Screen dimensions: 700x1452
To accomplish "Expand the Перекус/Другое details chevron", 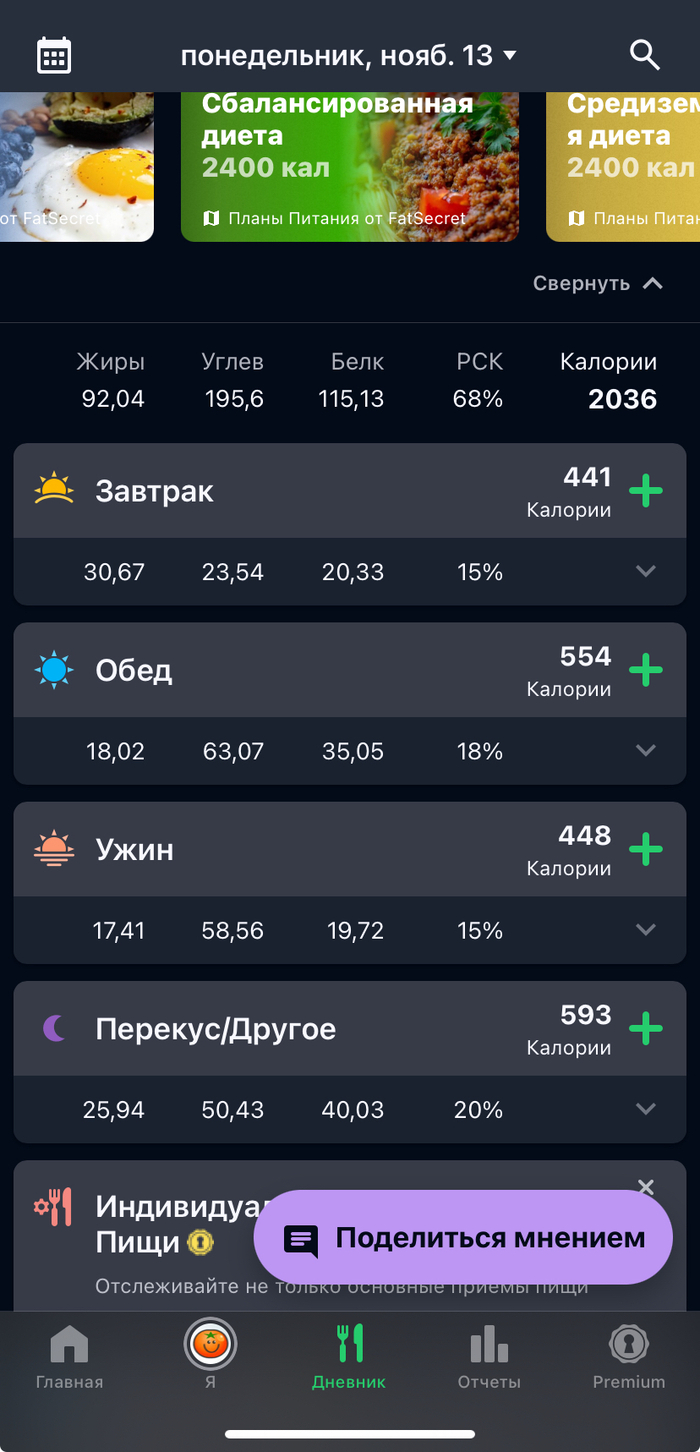I will pos(646,1109).
